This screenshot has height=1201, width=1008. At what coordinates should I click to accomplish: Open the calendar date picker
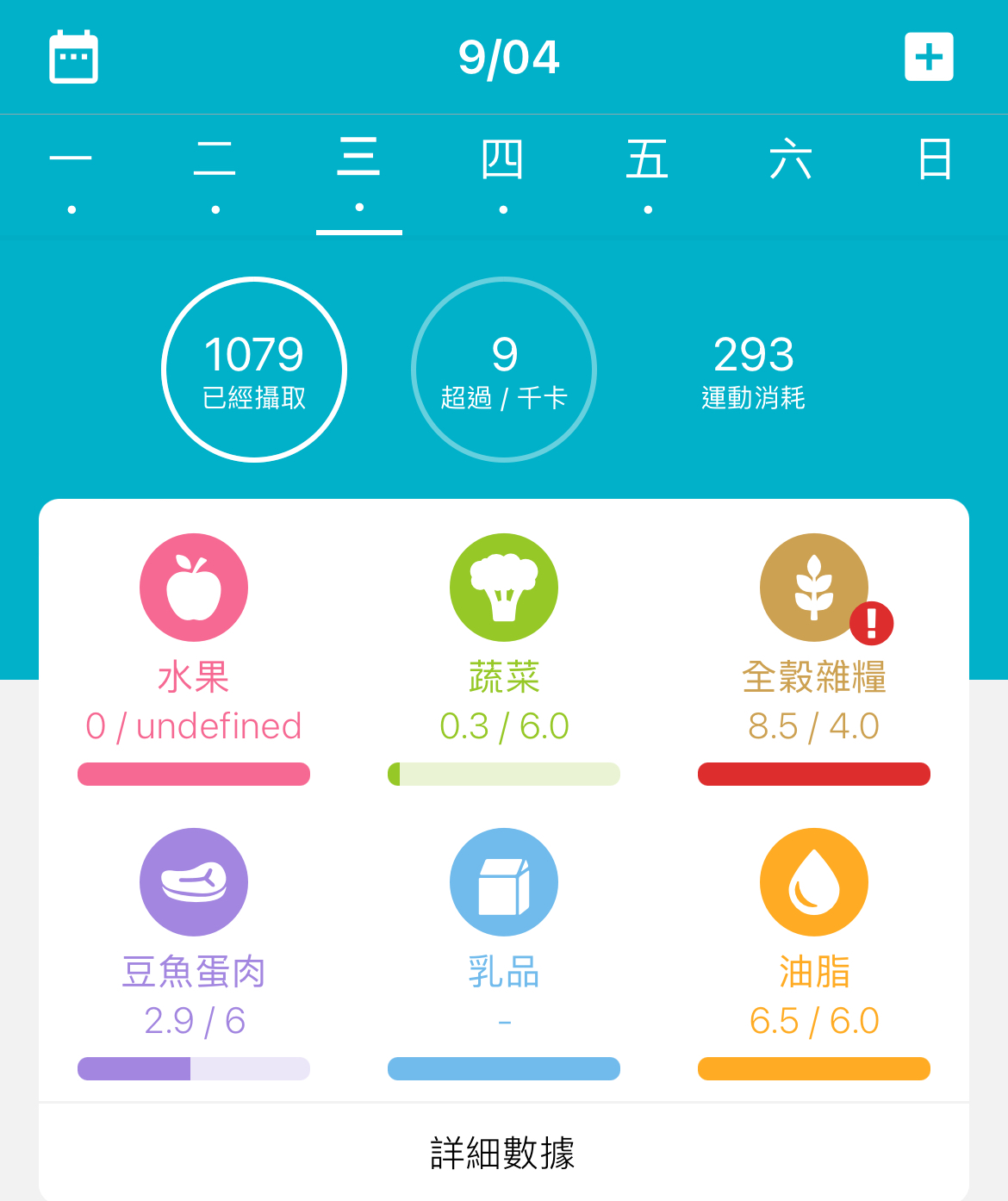(73, 58)
